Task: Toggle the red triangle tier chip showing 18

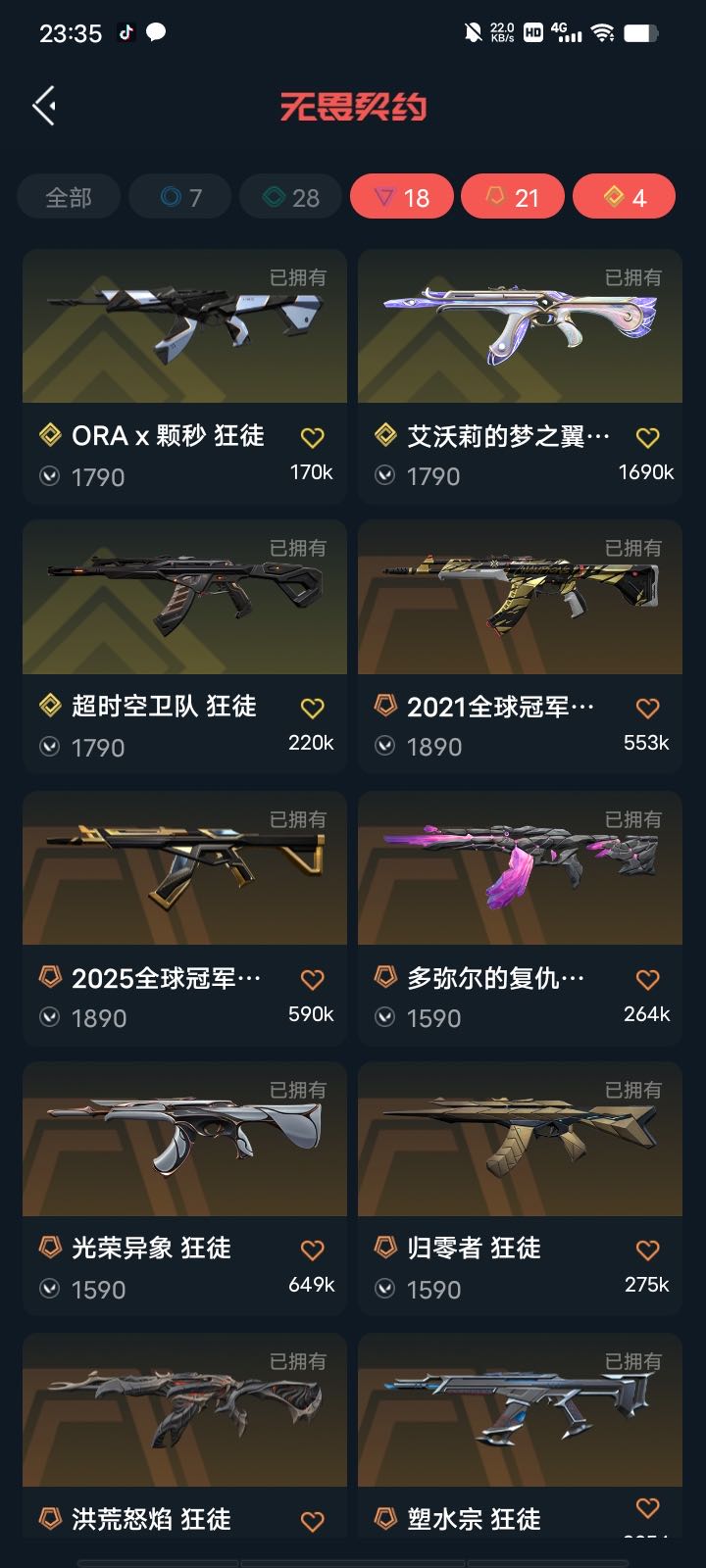Action: pyautogui.click(x=402, y=197)
